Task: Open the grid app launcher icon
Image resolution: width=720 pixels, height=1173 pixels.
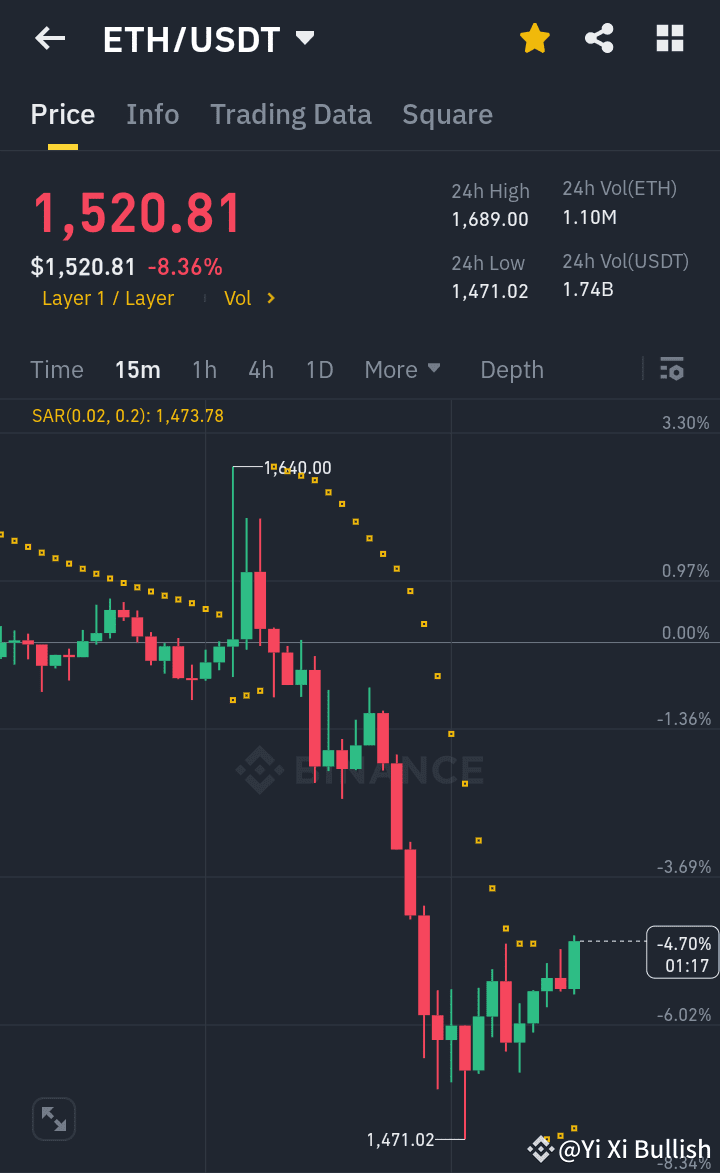Action: (x=668, y=38)
